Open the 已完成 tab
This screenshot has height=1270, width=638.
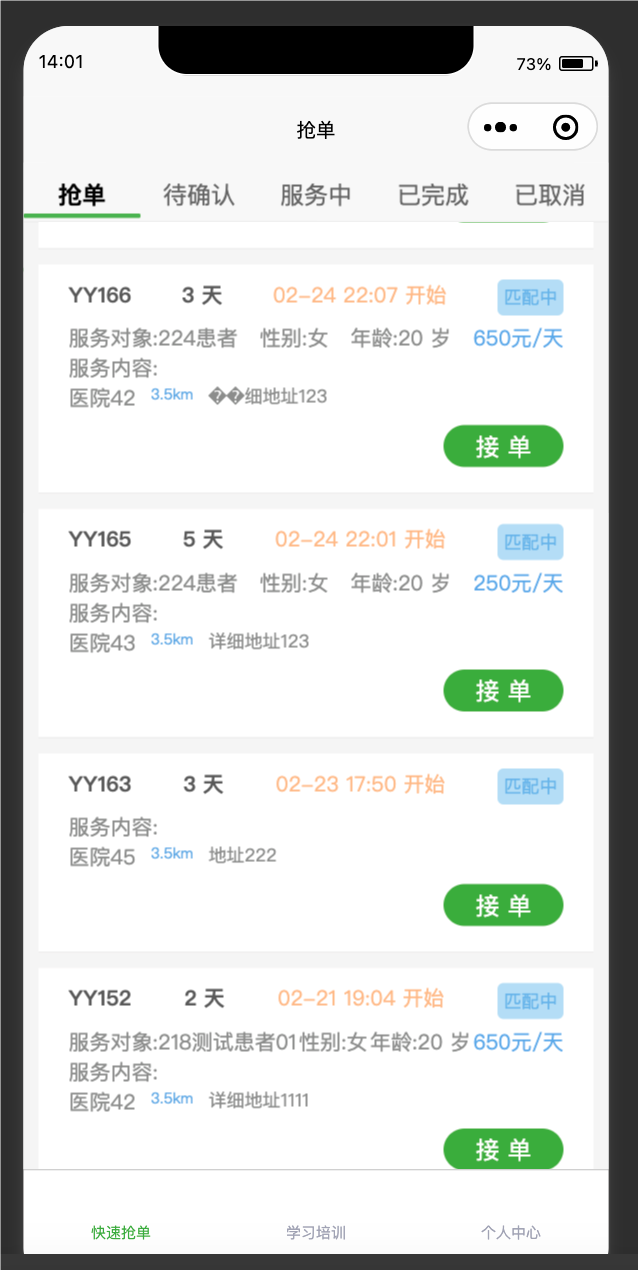click(433, 195)
